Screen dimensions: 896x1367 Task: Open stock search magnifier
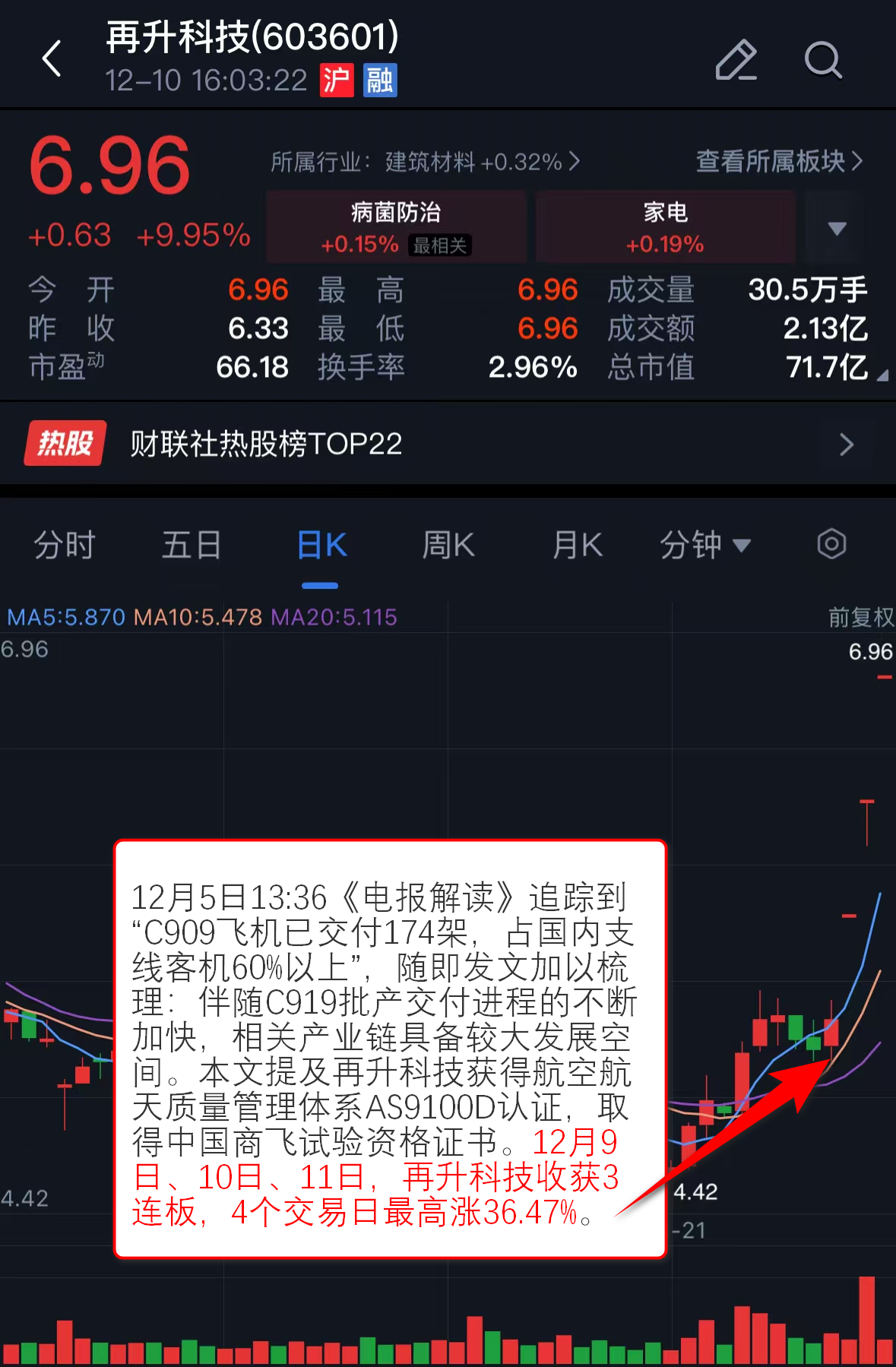click(822, 59)
